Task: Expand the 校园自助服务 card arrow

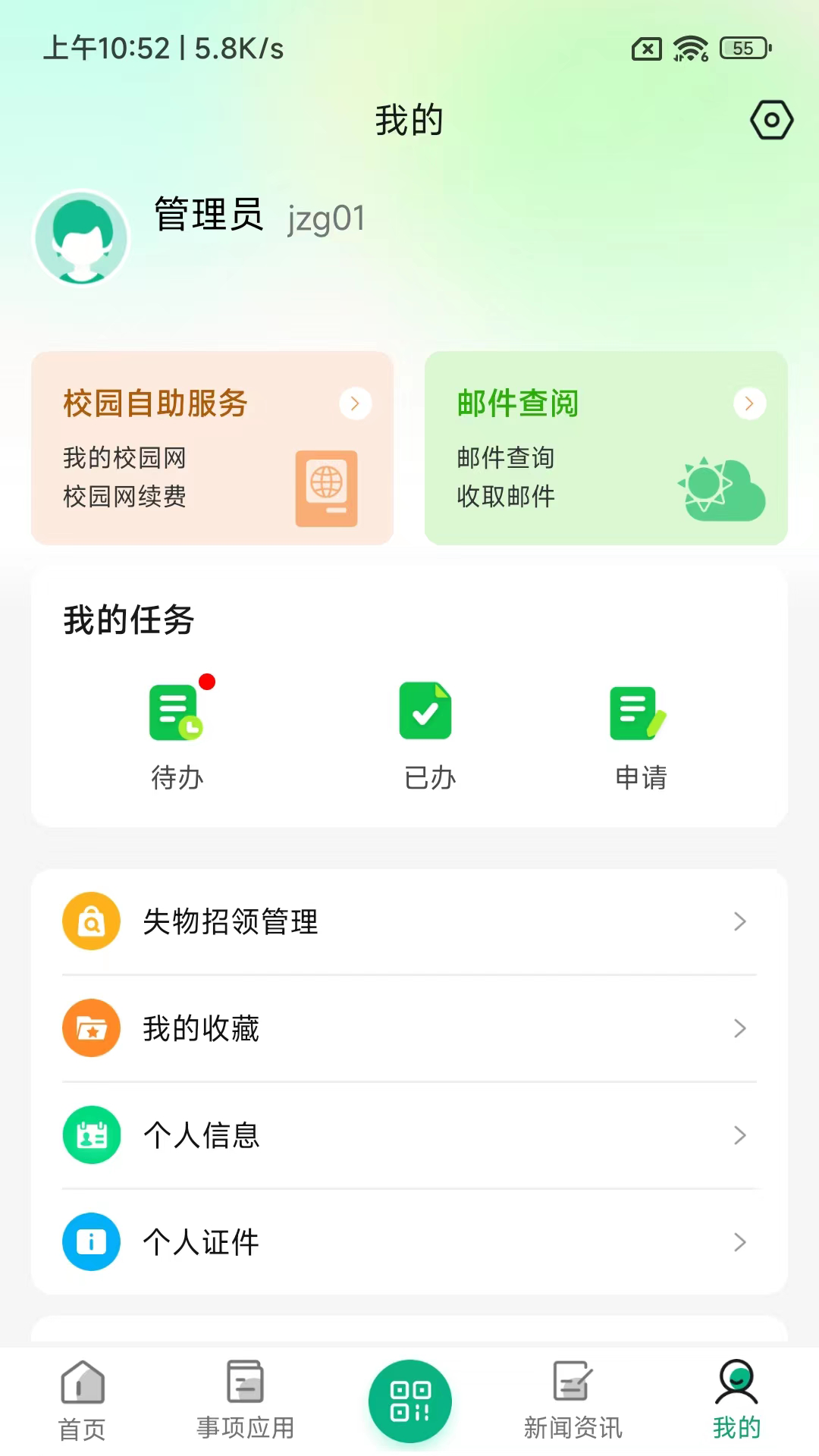Action: (x=356, y=403)
